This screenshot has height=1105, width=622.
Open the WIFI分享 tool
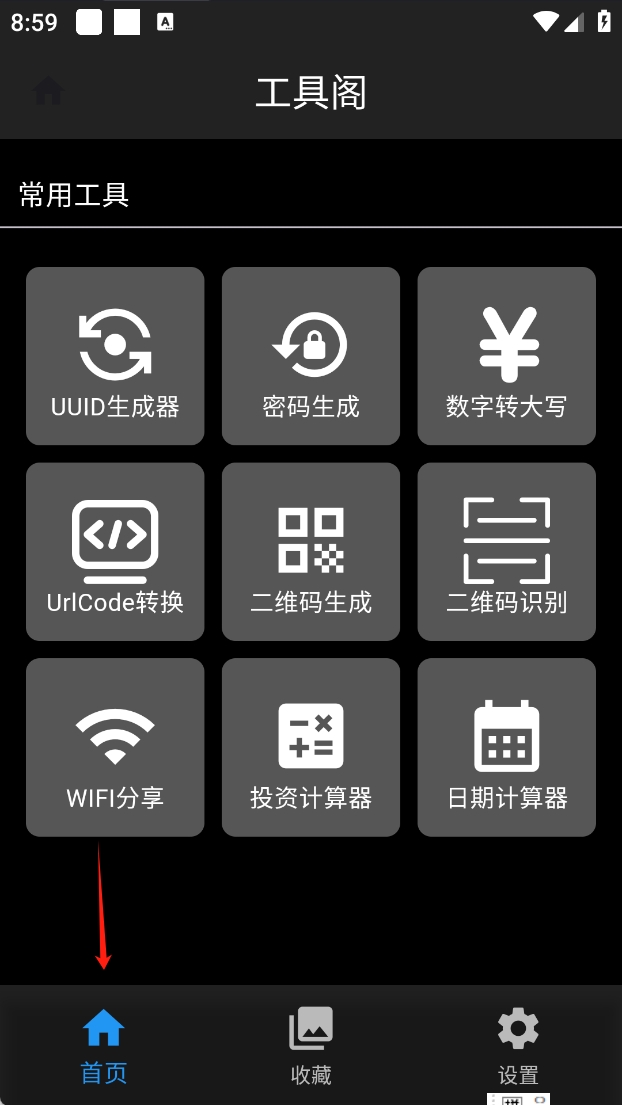click(115, 747)
